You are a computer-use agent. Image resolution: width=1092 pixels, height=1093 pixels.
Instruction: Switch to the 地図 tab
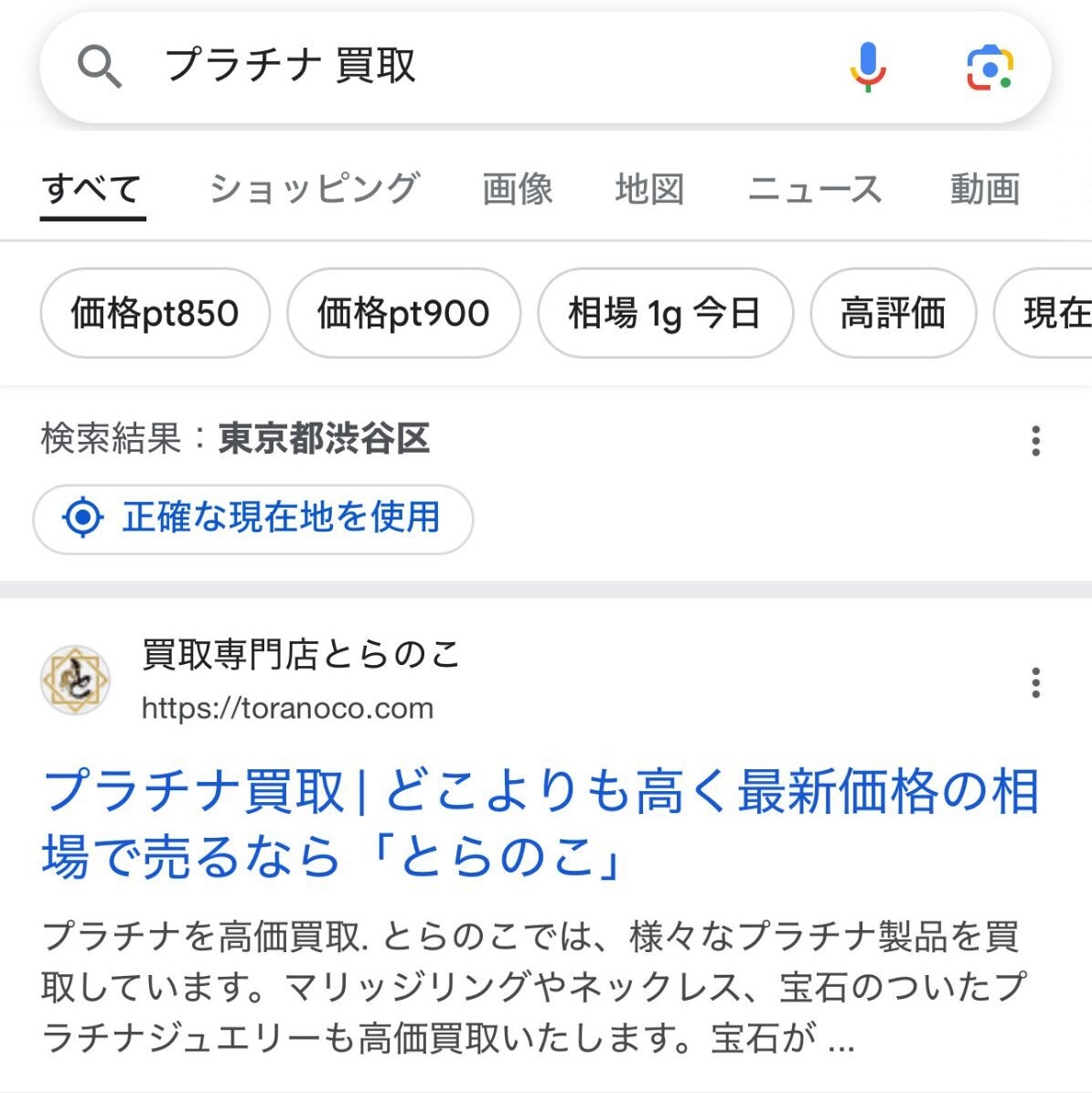pos(649,189)
